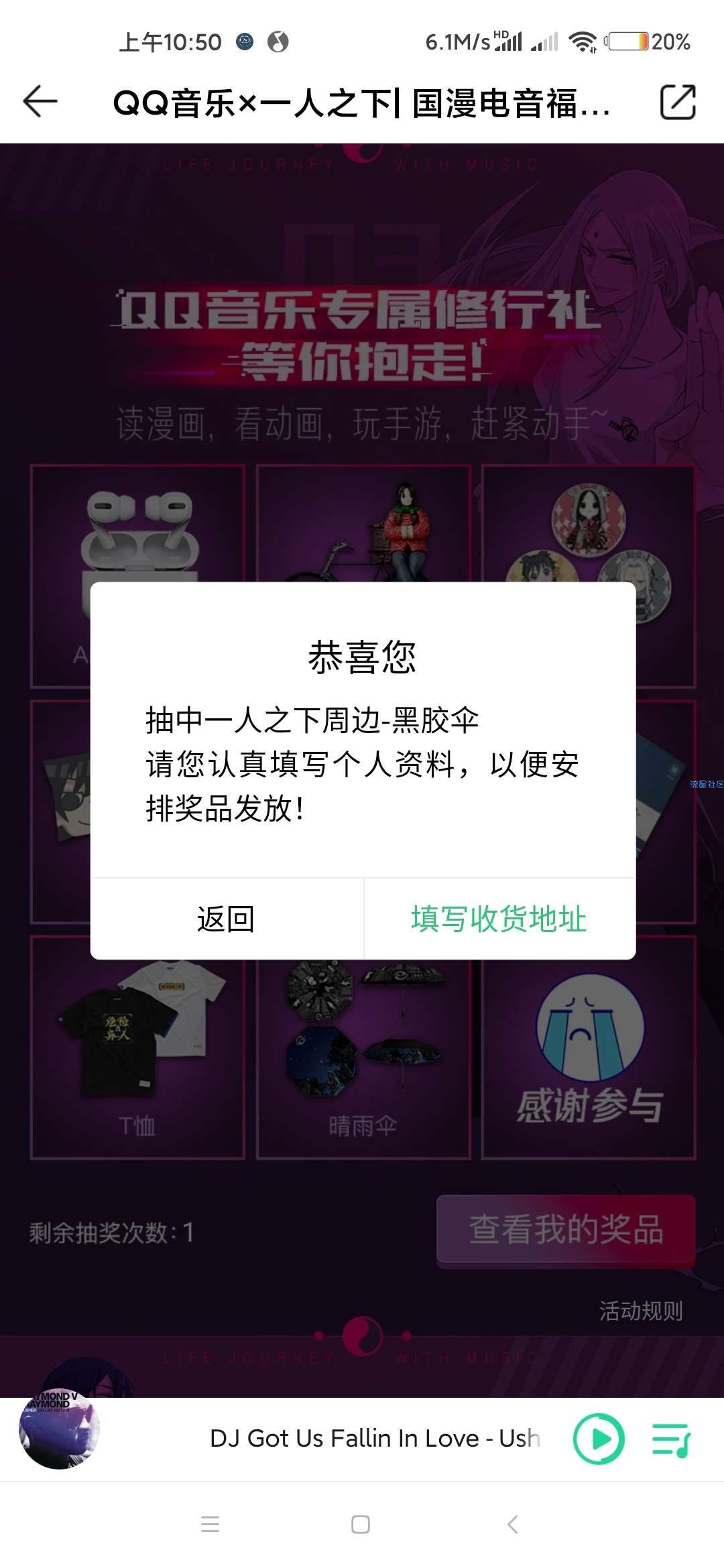724x1568 pixels.
Task: Tap 返回 to dismiss the dialog
Action: tap(227, 919)
